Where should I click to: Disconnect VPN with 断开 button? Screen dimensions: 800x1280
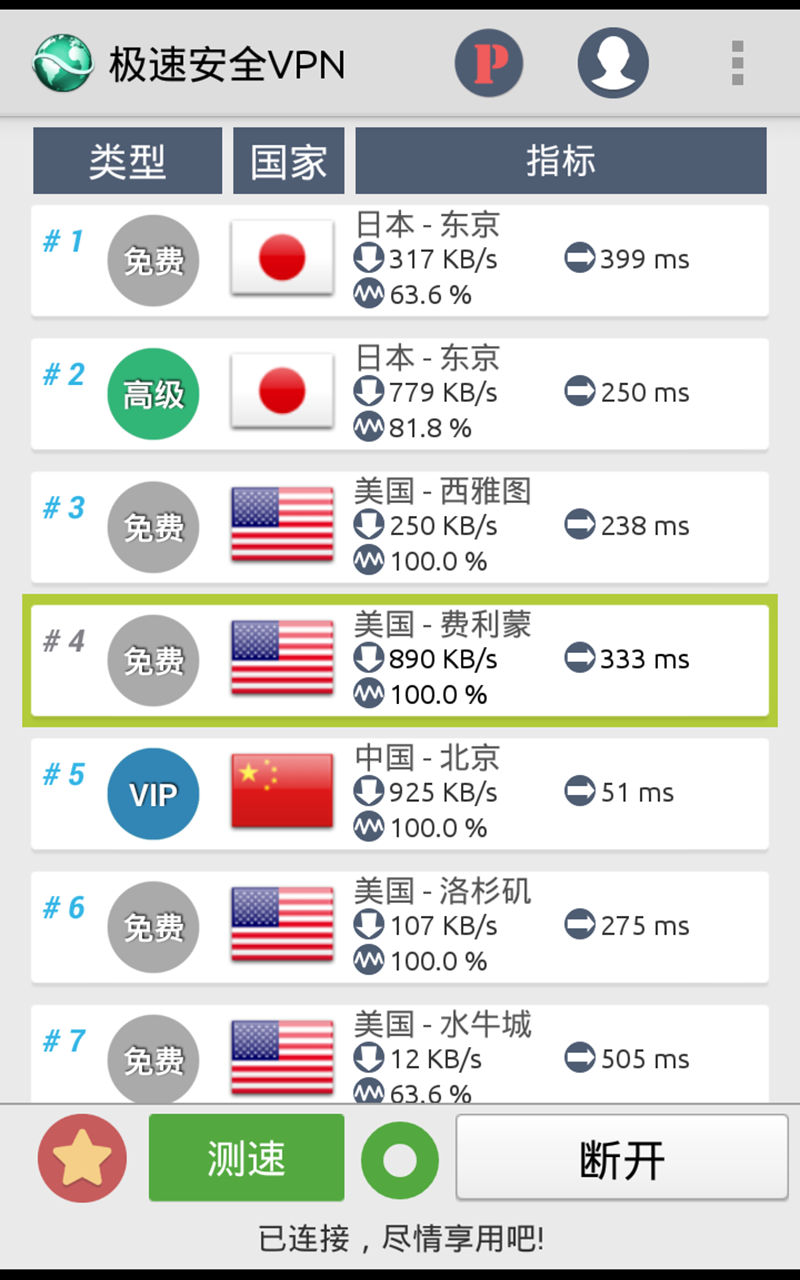coord(621,1158)
